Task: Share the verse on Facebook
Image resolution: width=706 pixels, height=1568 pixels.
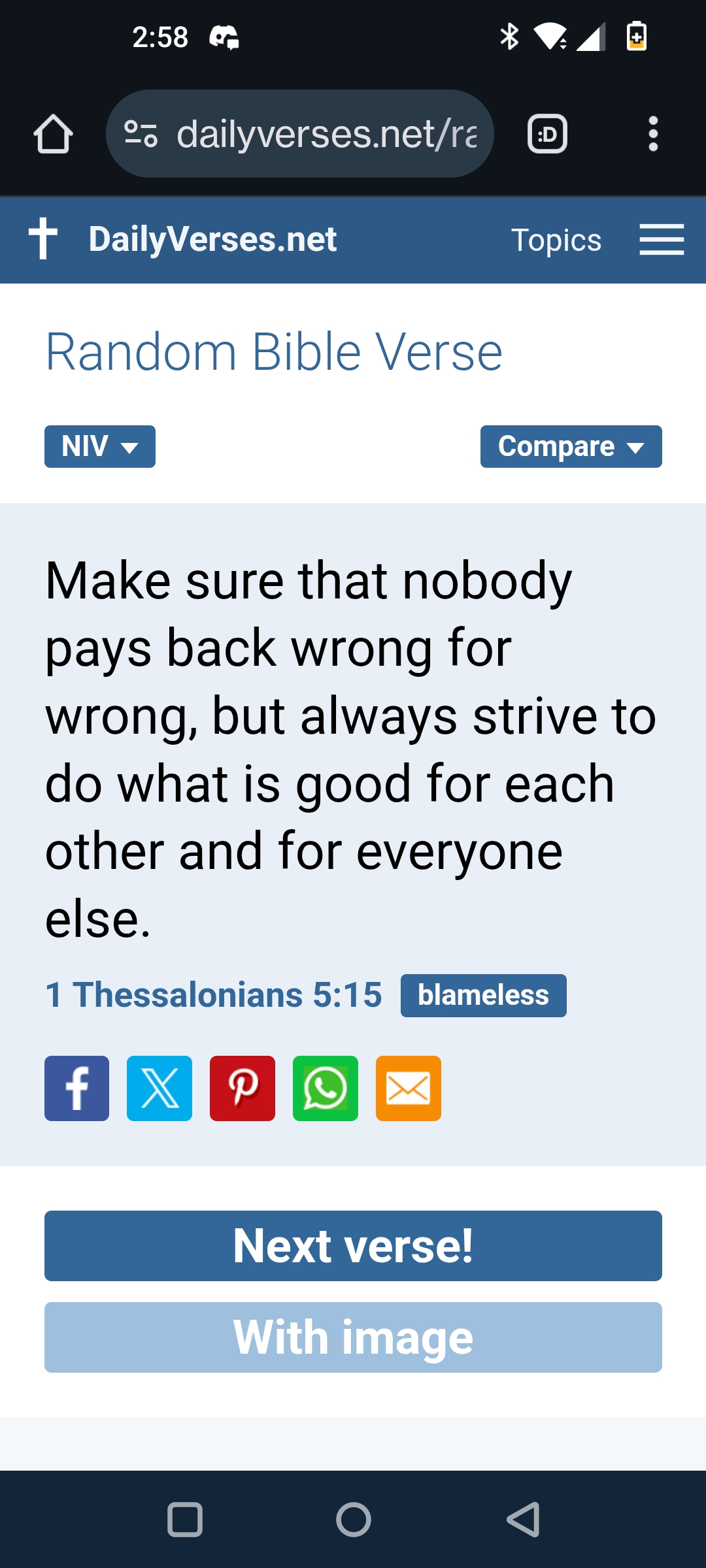Action: [77, 1088]
